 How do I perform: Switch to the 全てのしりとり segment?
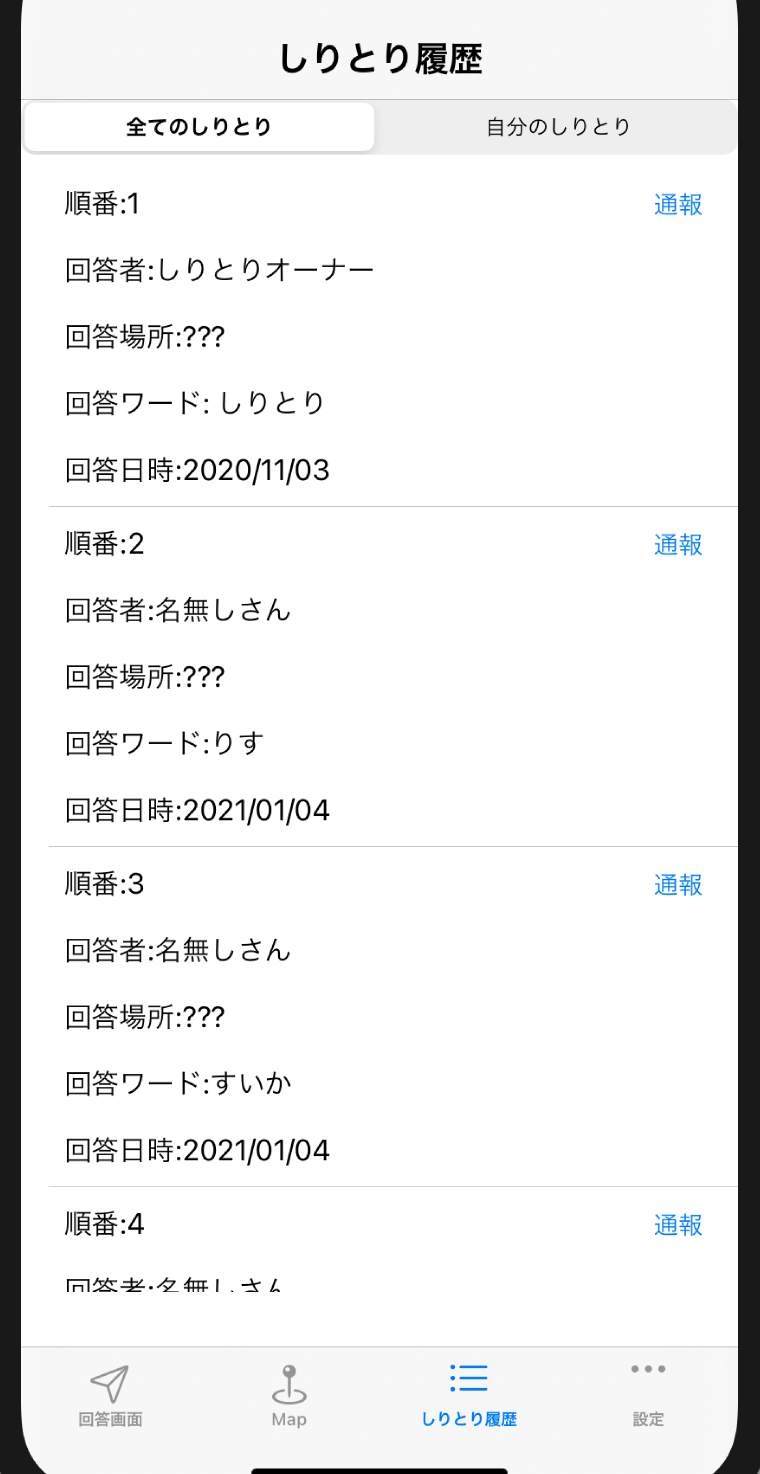click(199, 127)
